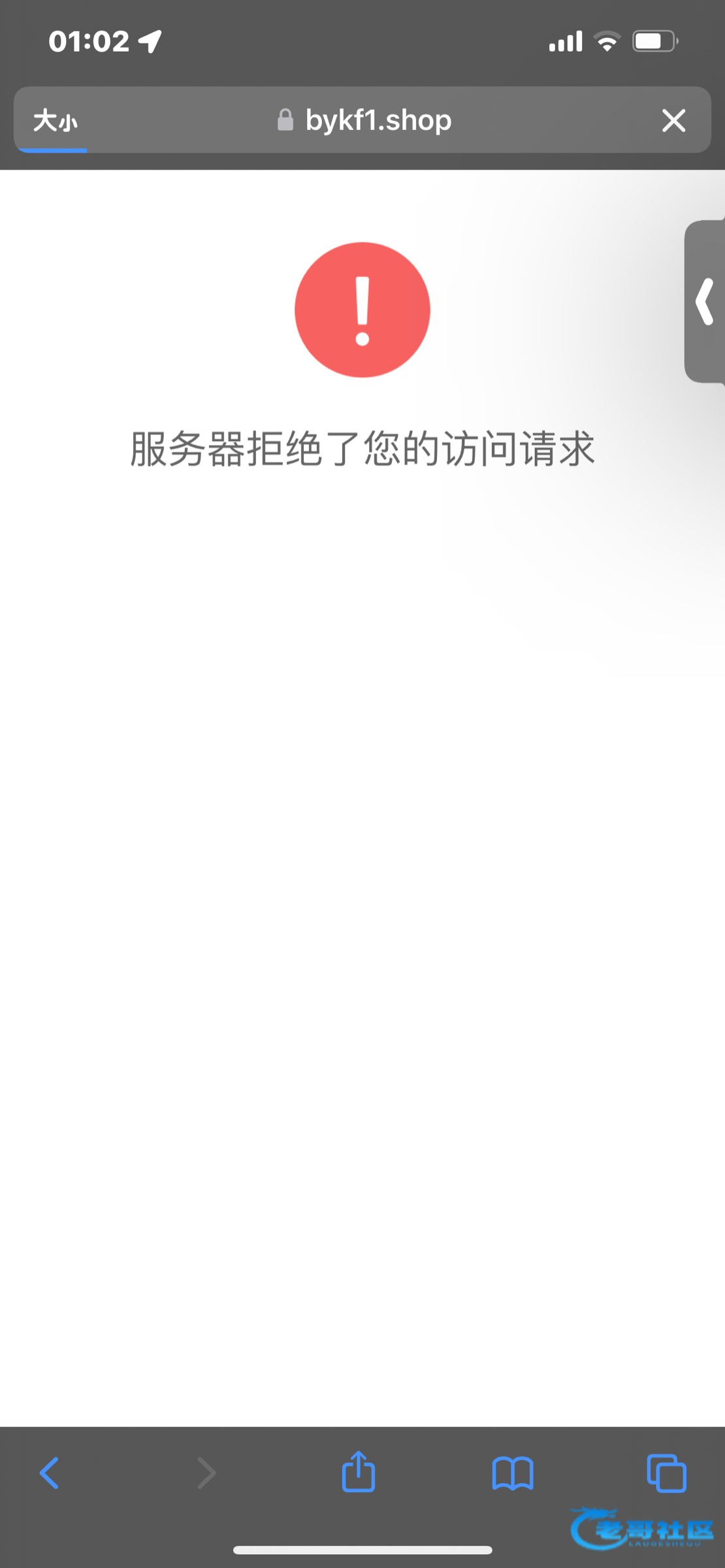The width and height of the screenshot is (725, 1568).
Task: Open the bookmarks book icon
Action: tap(513, 1473)
